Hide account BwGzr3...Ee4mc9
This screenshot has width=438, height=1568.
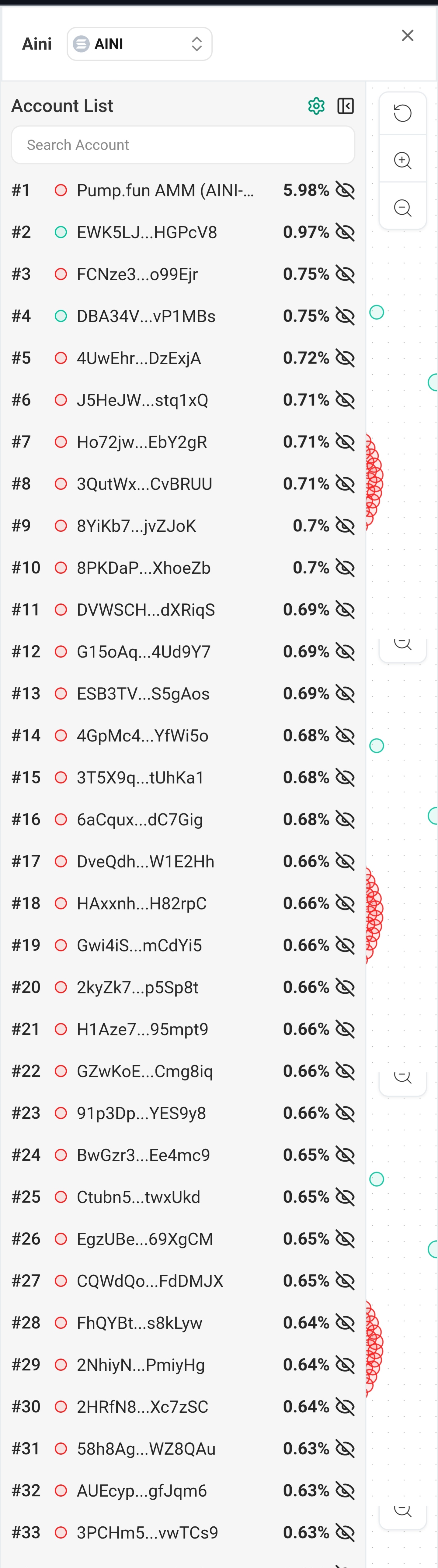point(346,1155)
